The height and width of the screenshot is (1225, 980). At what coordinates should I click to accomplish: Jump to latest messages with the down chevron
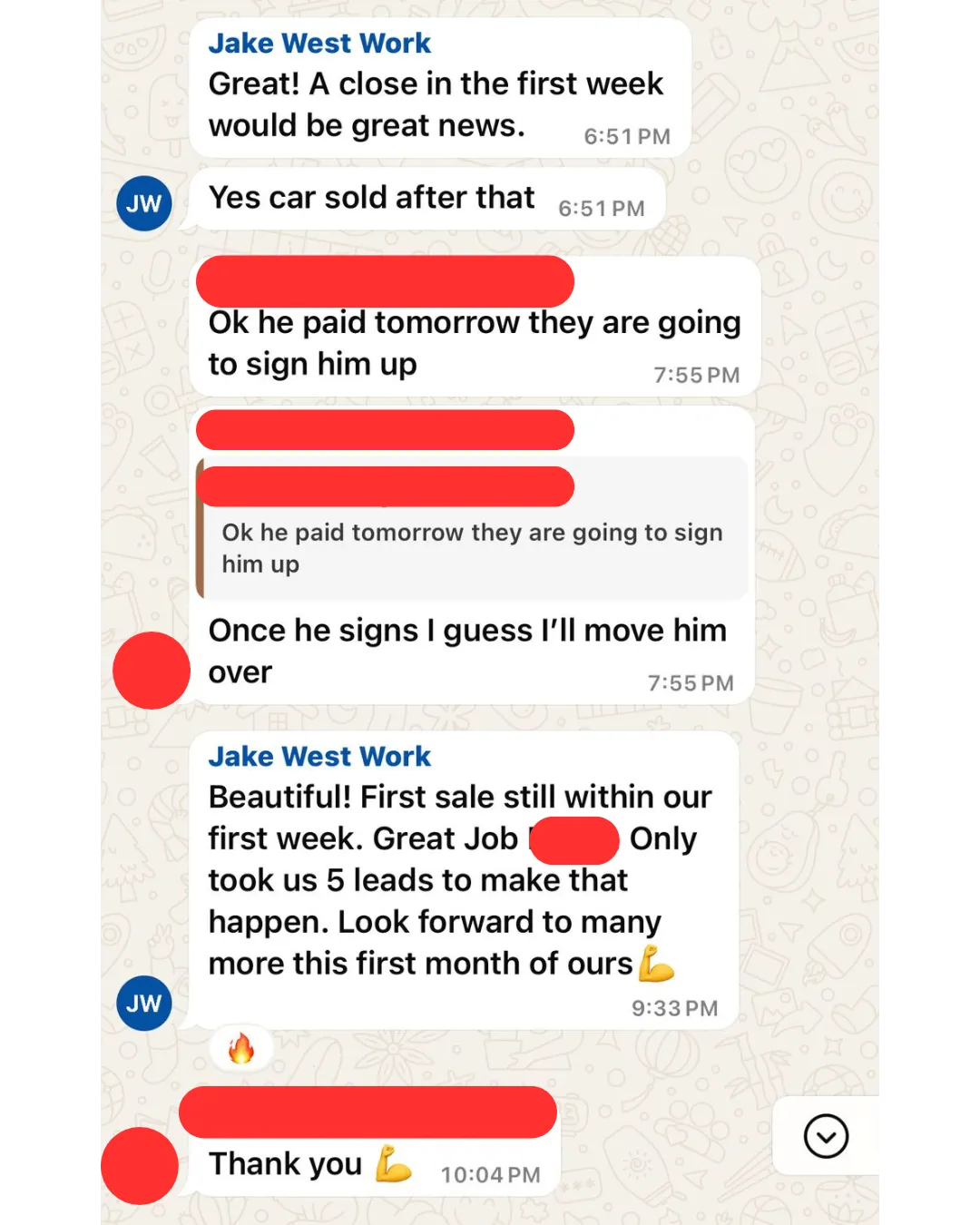pos(826,1136)
